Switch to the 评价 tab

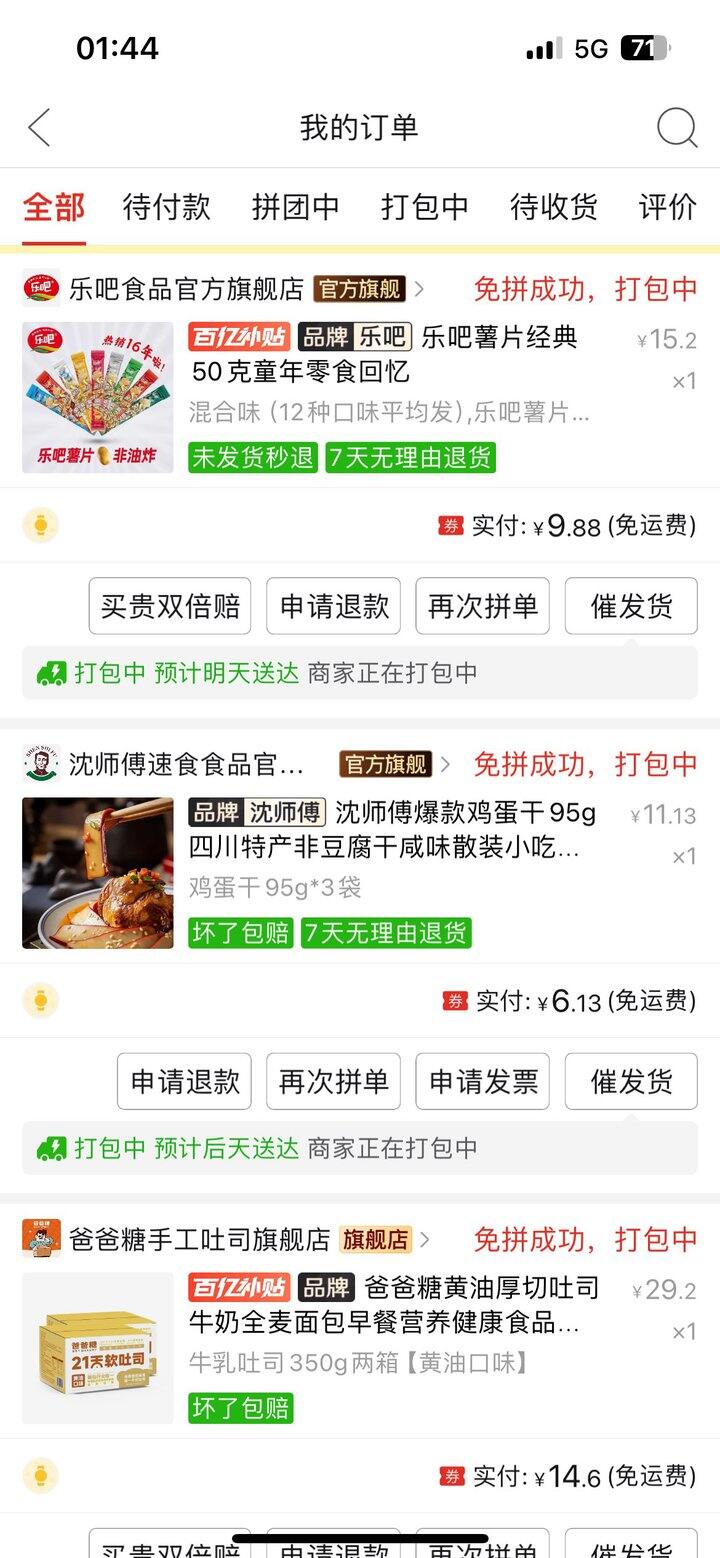[665, 208]
